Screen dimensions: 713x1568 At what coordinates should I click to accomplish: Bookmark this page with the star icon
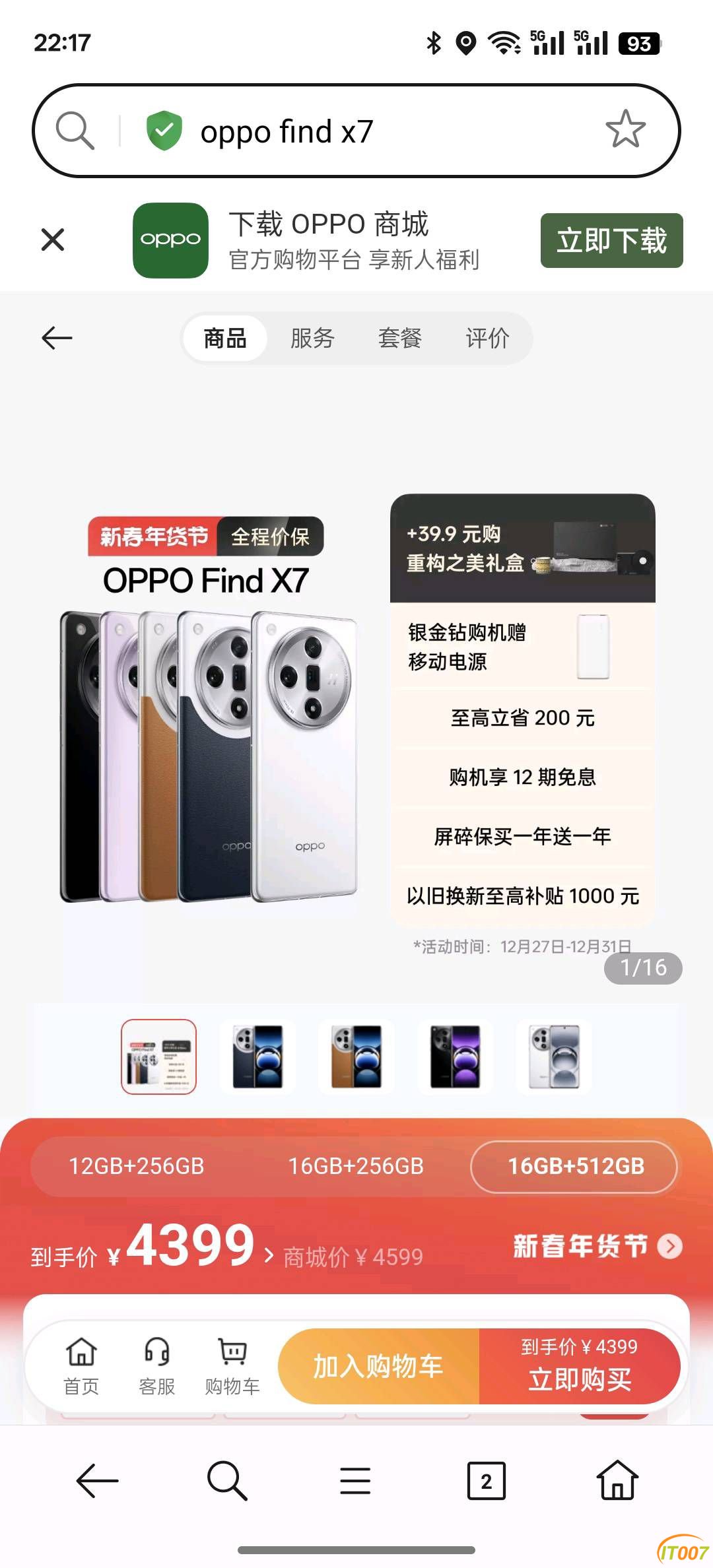(625, 129)
